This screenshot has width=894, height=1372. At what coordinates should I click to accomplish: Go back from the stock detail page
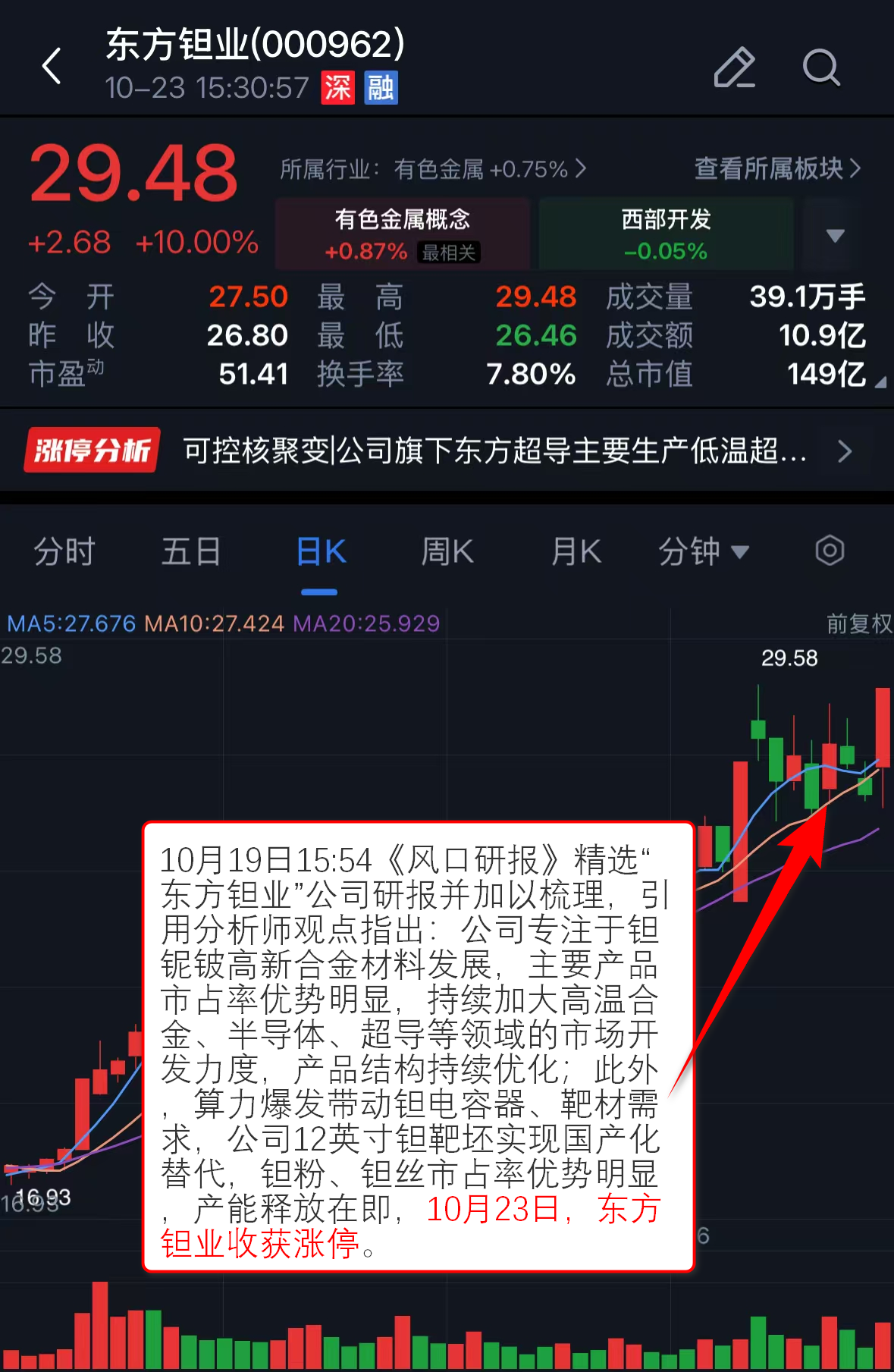click(52, 66)
